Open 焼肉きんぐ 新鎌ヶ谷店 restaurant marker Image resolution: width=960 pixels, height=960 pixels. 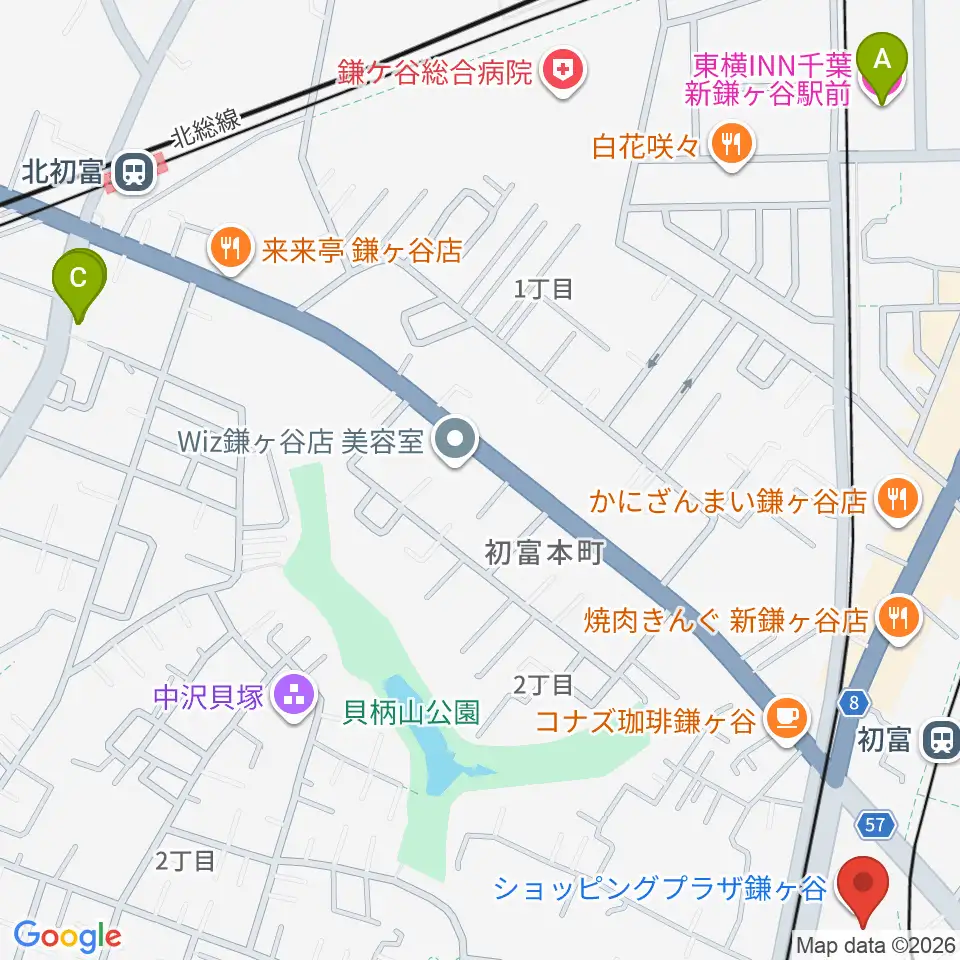tap(898, 619)
